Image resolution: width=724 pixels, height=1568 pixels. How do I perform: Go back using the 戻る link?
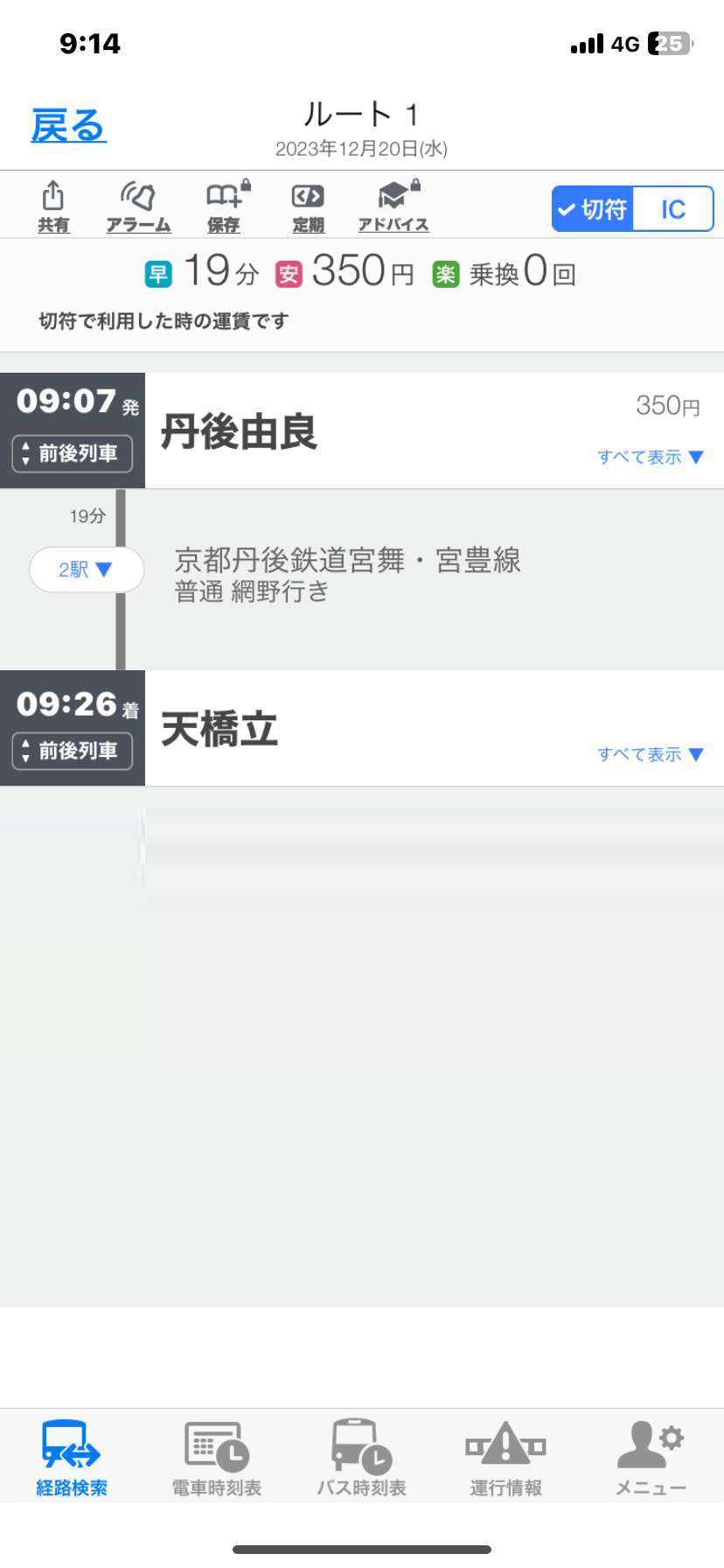[x=68, y=125]
